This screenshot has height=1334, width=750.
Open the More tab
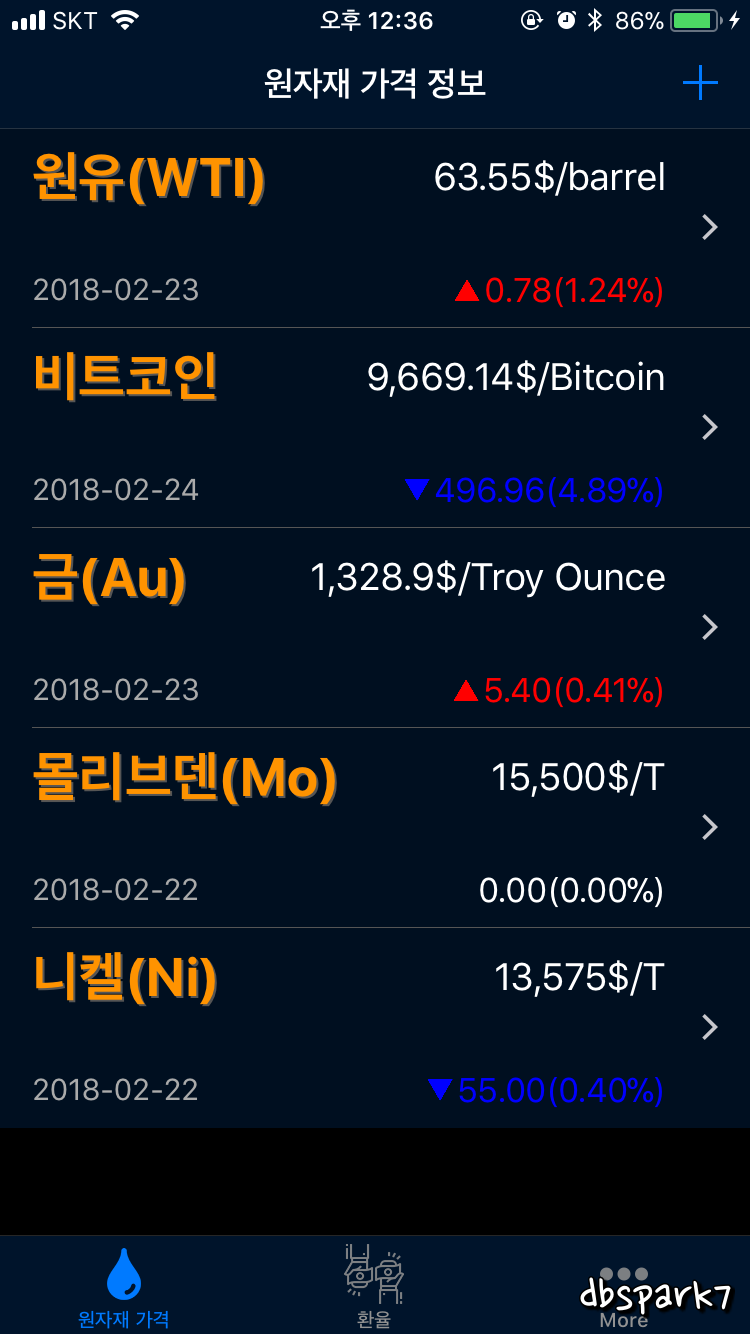[623, 1290]
